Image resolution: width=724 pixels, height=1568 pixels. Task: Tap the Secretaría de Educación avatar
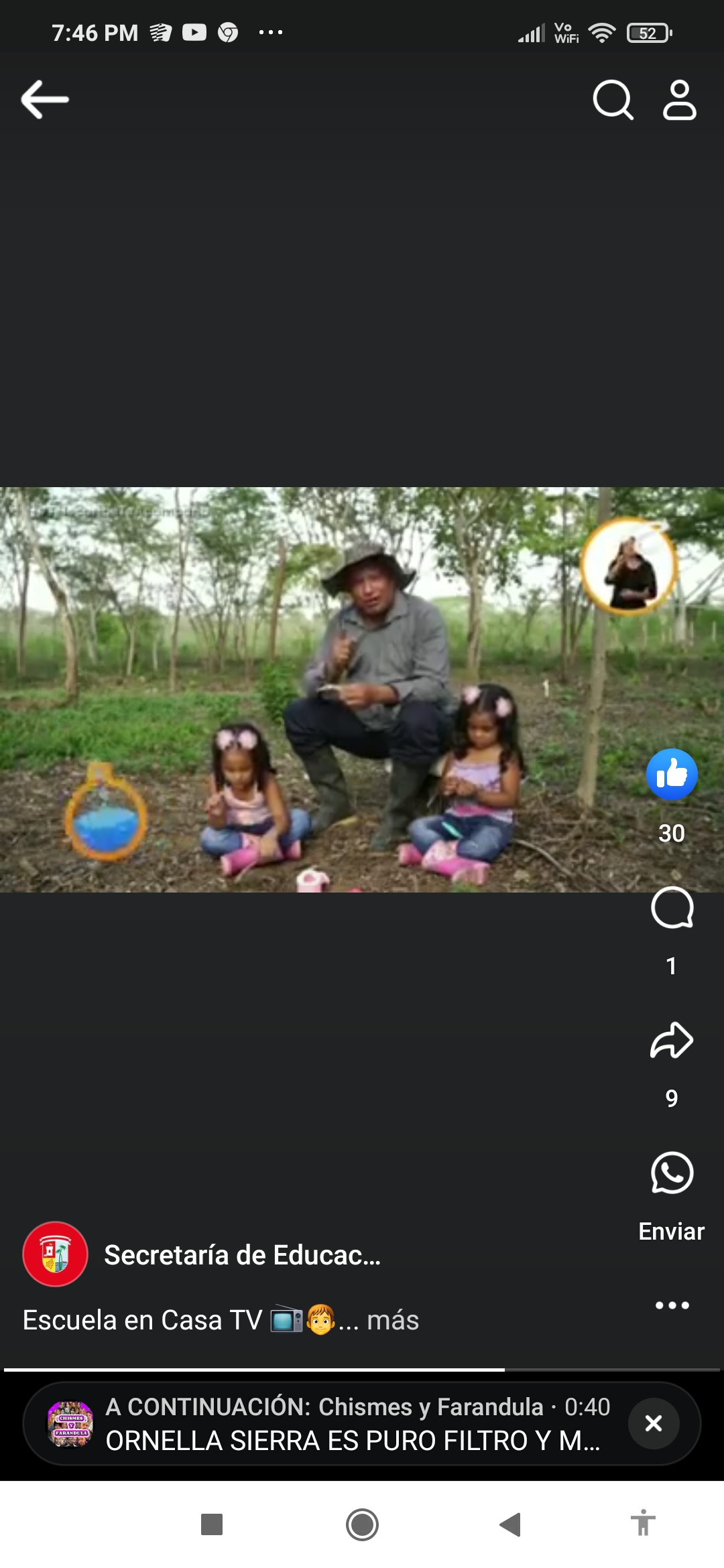56,1254
